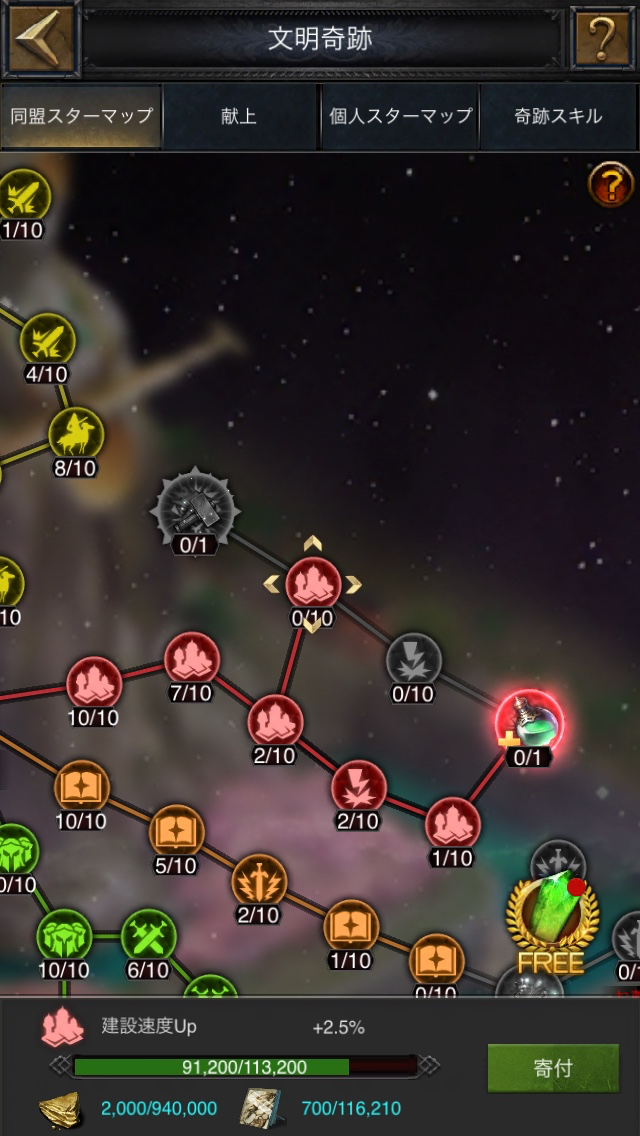Viewport: 640px width, 1136px height.
Task: Select the yellow node at 4/10
Action: pyautogui.click(x=47, y=341)
